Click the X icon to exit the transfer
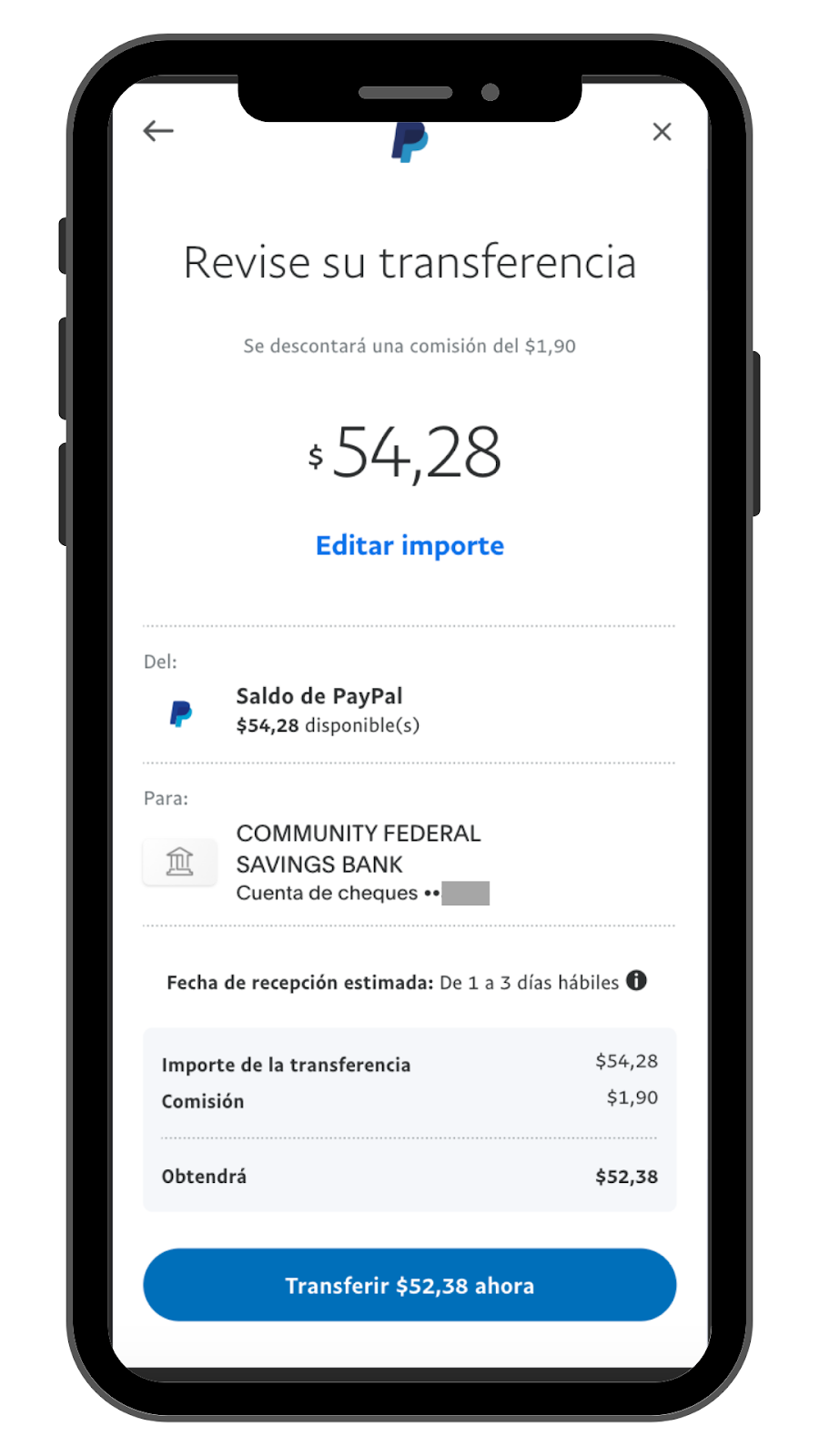The image size is (819, 1456). pos(662,132)
